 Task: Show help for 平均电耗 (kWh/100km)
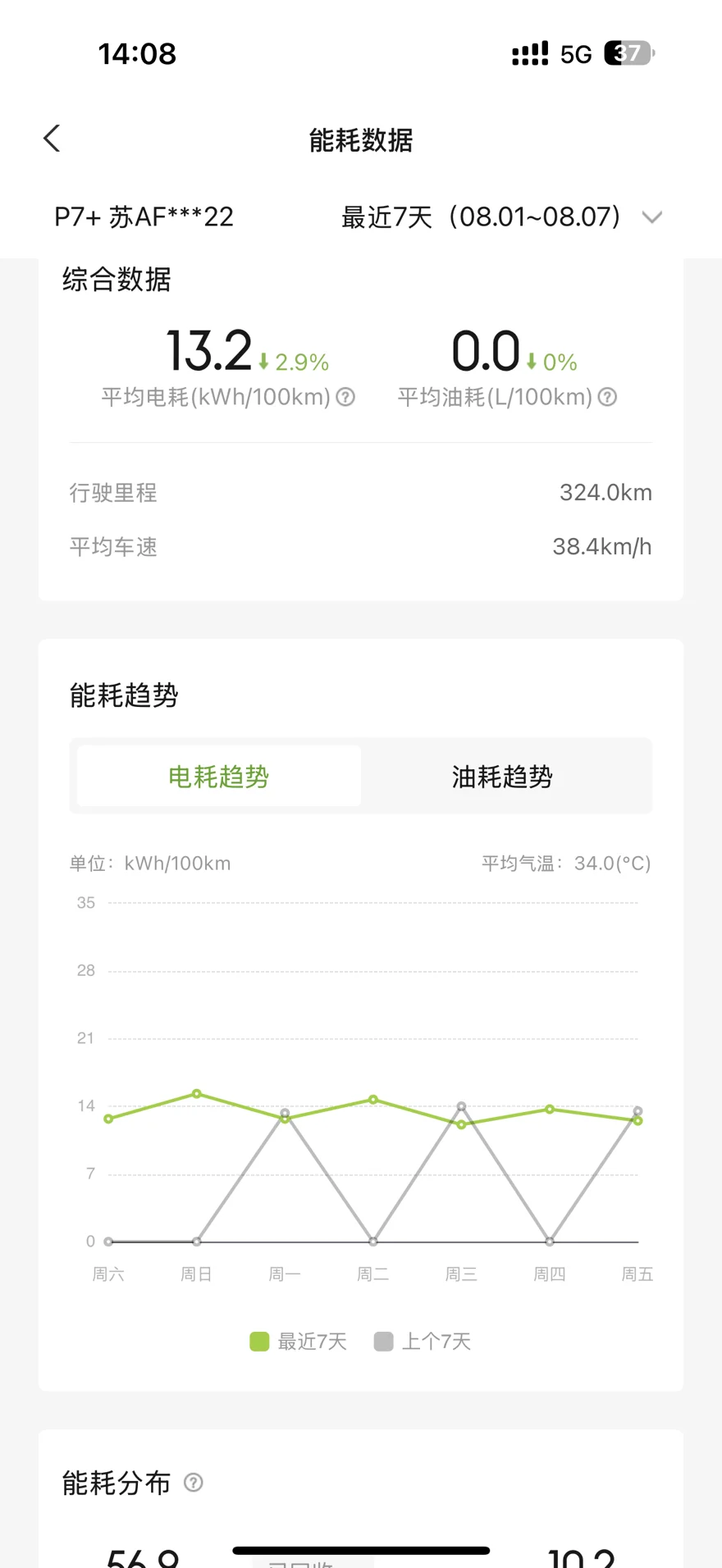click(x=346, y=397)
